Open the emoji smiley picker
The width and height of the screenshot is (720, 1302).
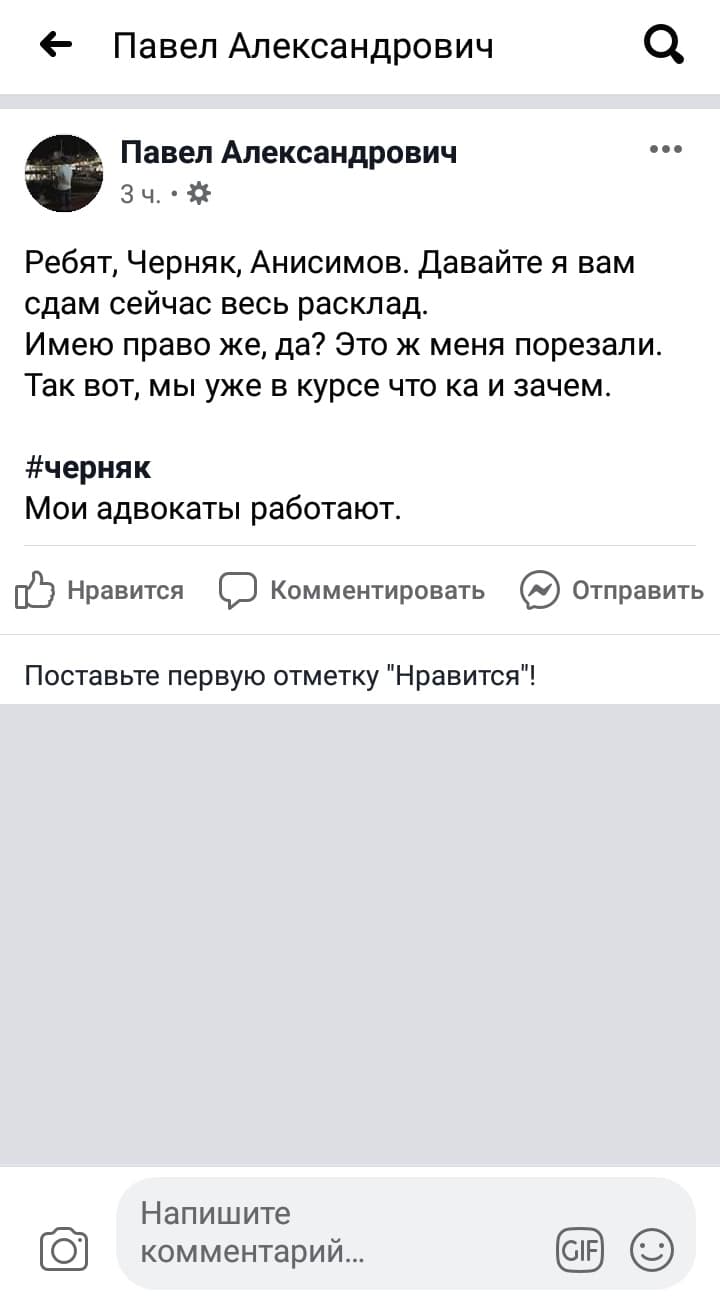(652, 1250)
